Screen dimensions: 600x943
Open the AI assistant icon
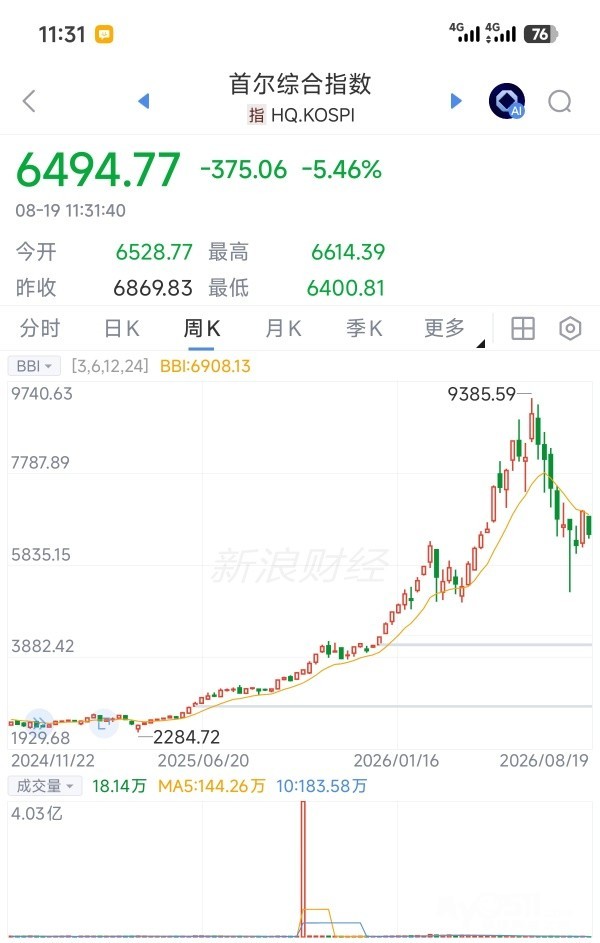(x=507, y=100)
